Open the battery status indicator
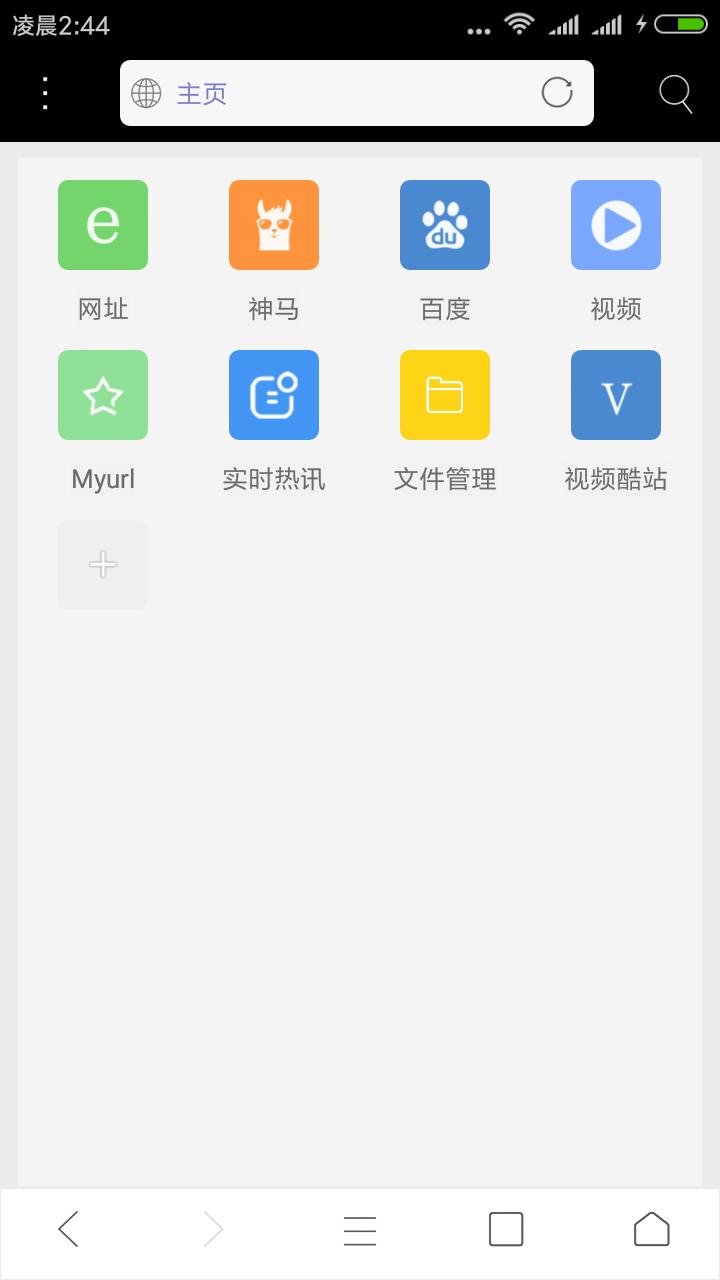 point(681,25)
